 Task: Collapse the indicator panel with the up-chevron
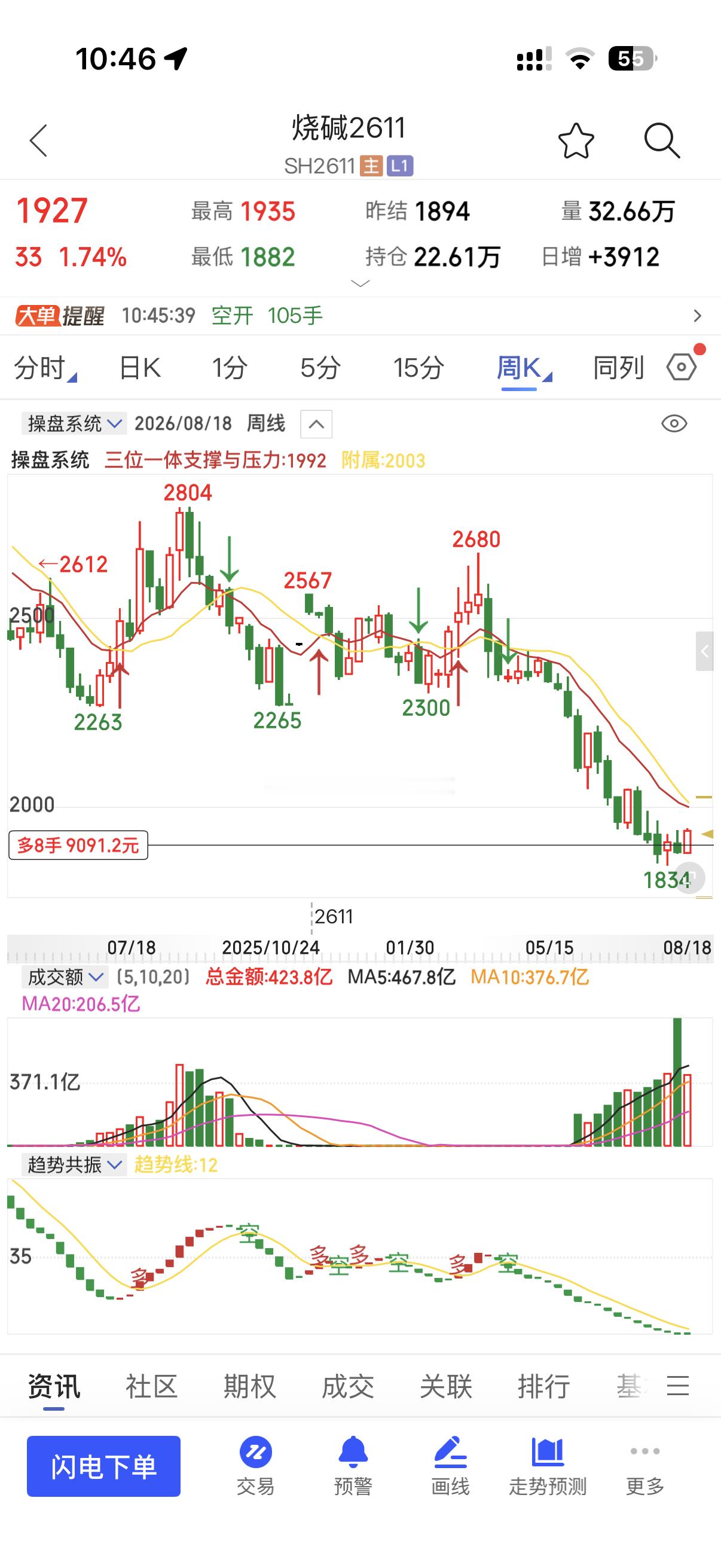[316, 424]
